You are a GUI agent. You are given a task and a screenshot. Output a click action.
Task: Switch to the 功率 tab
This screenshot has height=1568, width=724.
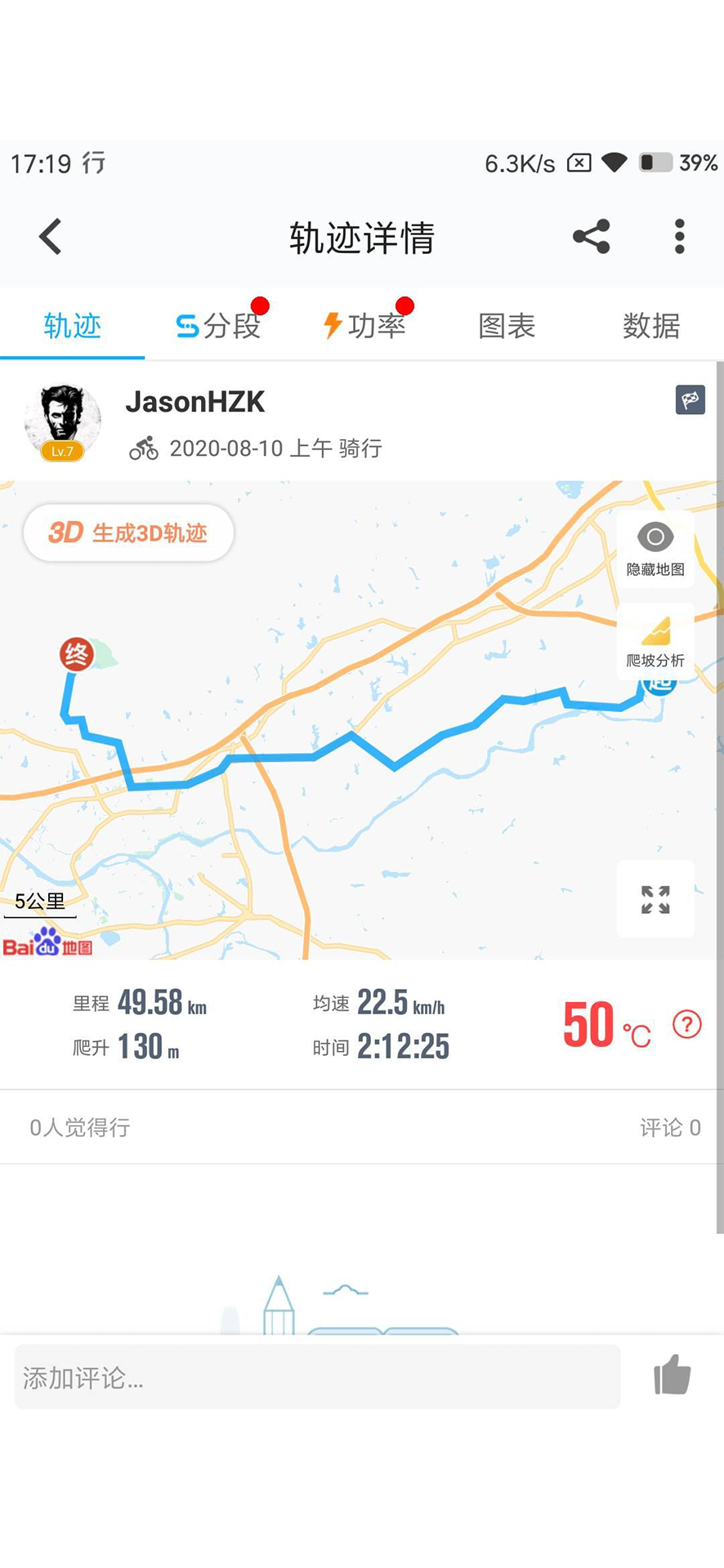point(364,326)
